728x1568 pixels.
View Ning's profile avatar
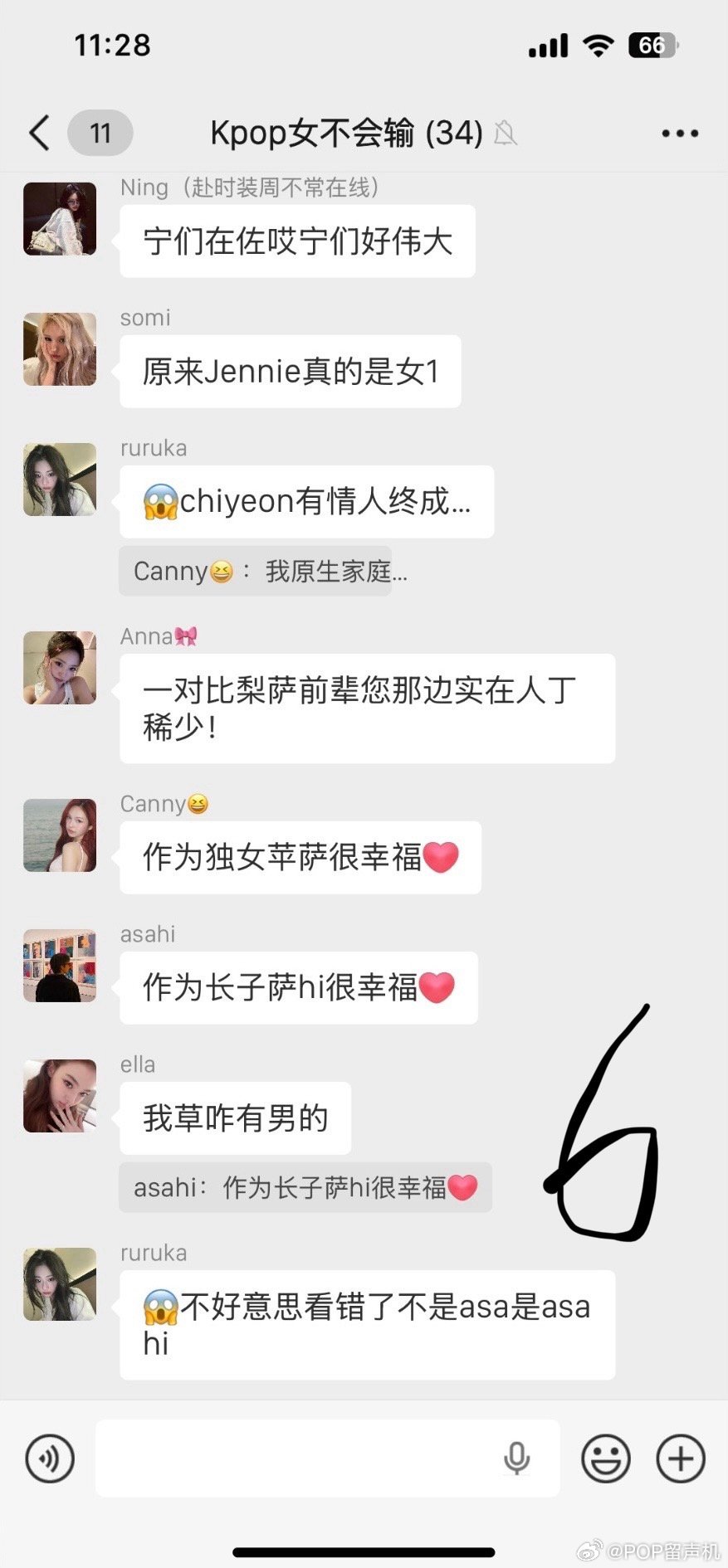click(59, 218)
